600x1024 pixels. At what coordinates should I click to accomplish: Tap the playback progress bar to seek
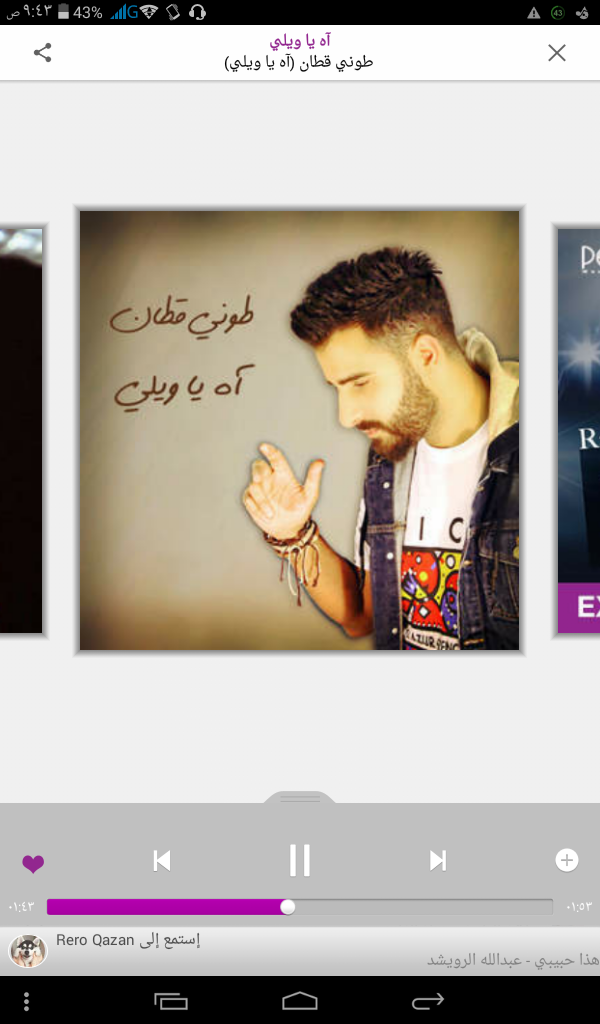pyautogui.click(x=300, y=906)
